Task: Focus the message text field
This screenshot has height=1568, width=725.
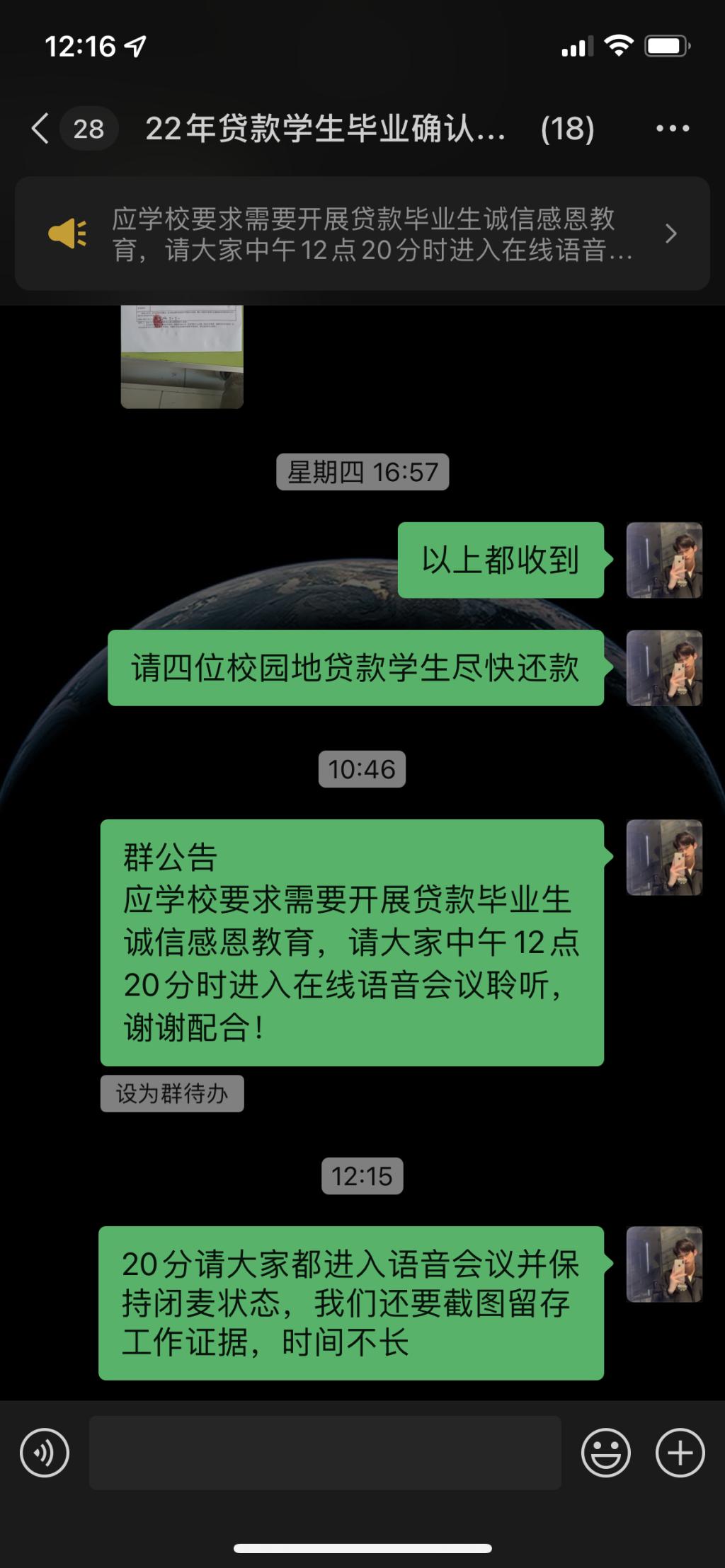Action: pyautogui.click(x=325, y=1453)
